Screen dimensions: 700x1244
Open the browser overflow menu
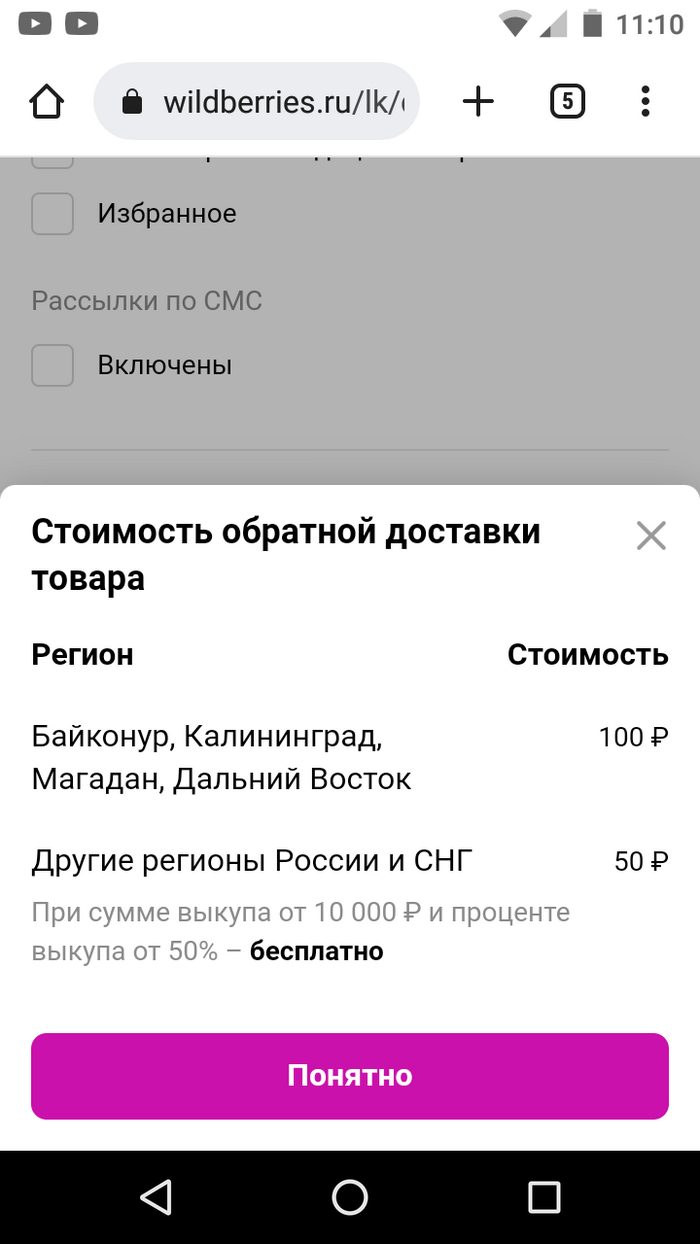coord(645,101)
